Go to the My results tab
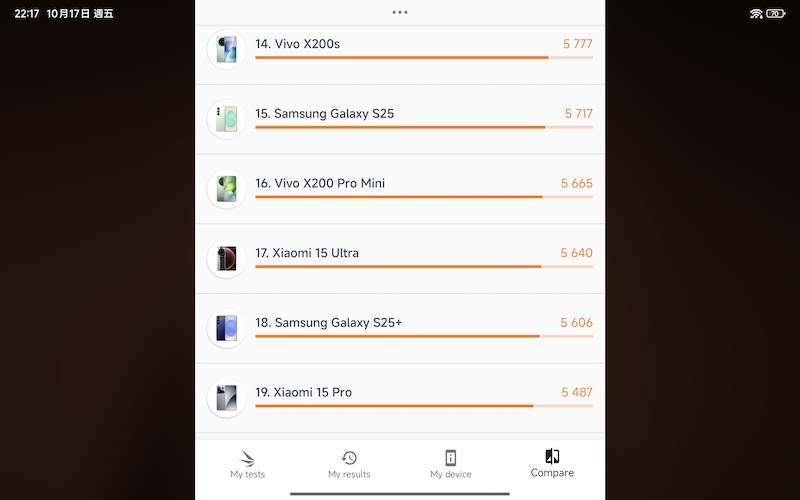The width and height of the screenshot is (800, 500). point(349,464)
